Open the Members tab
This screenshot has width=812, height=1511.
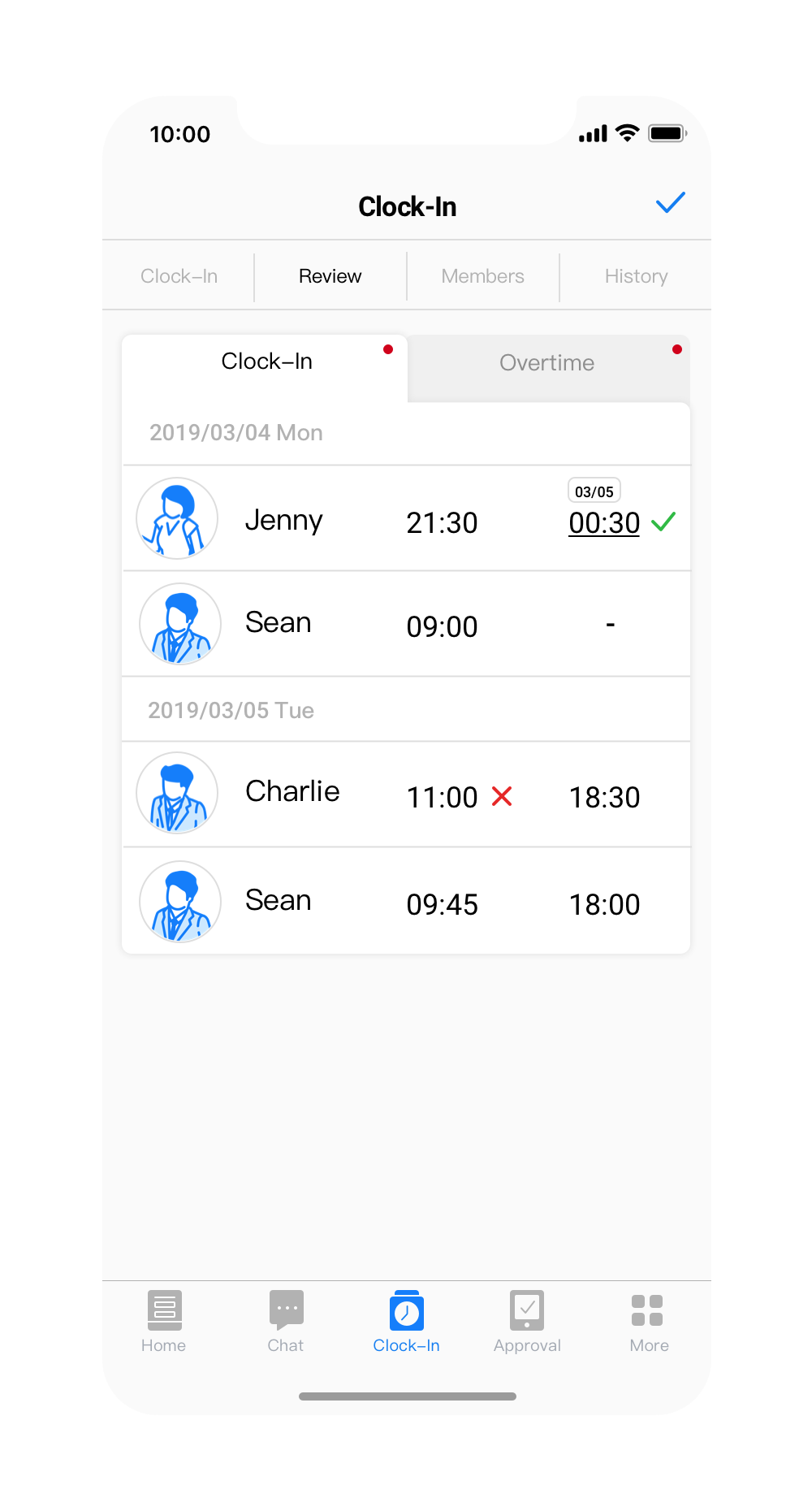[x=482, y=276]
